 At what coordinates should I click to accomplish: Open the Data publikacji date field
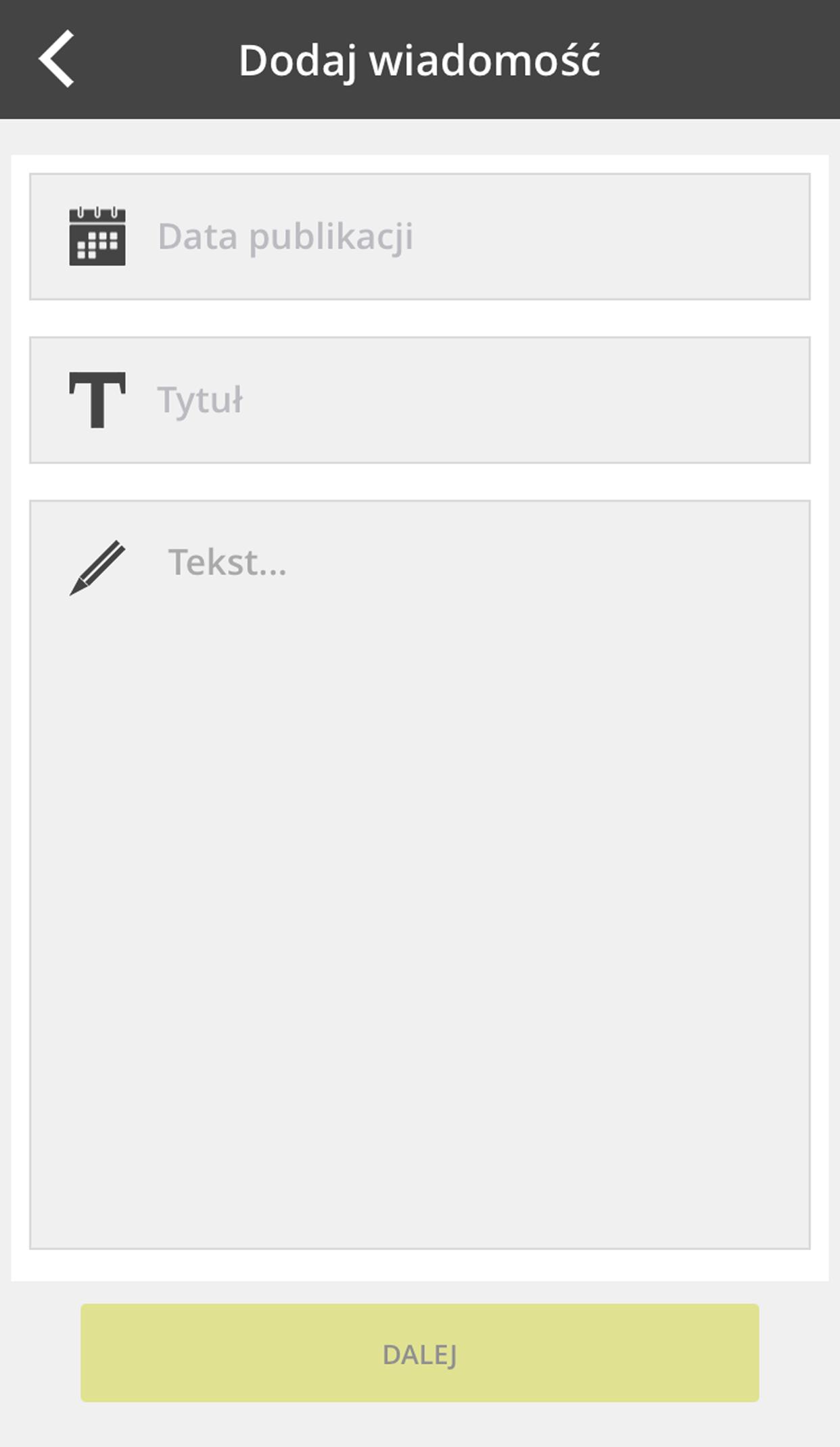419,237
